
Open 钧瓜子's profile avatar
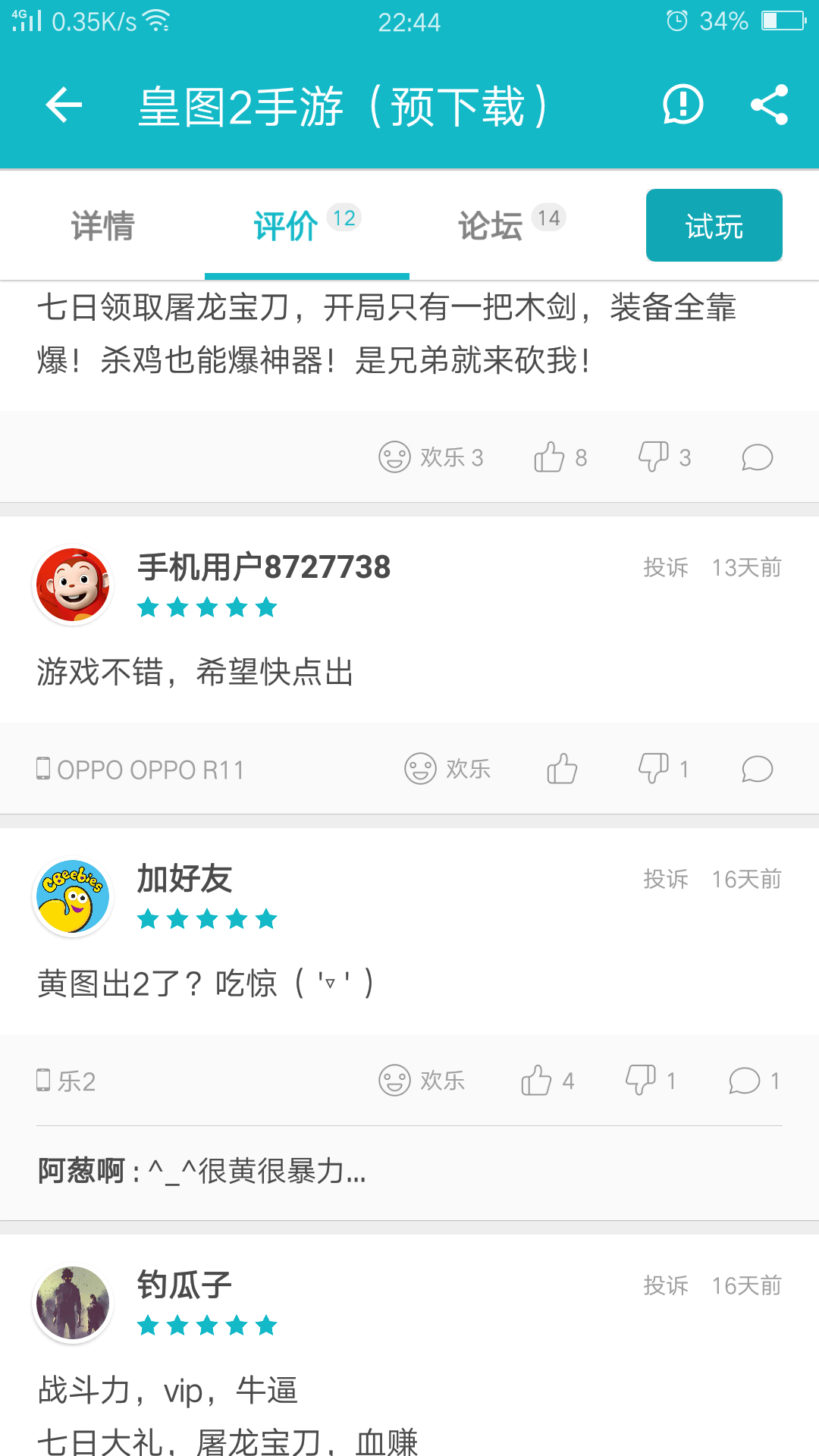[73, 1303]
